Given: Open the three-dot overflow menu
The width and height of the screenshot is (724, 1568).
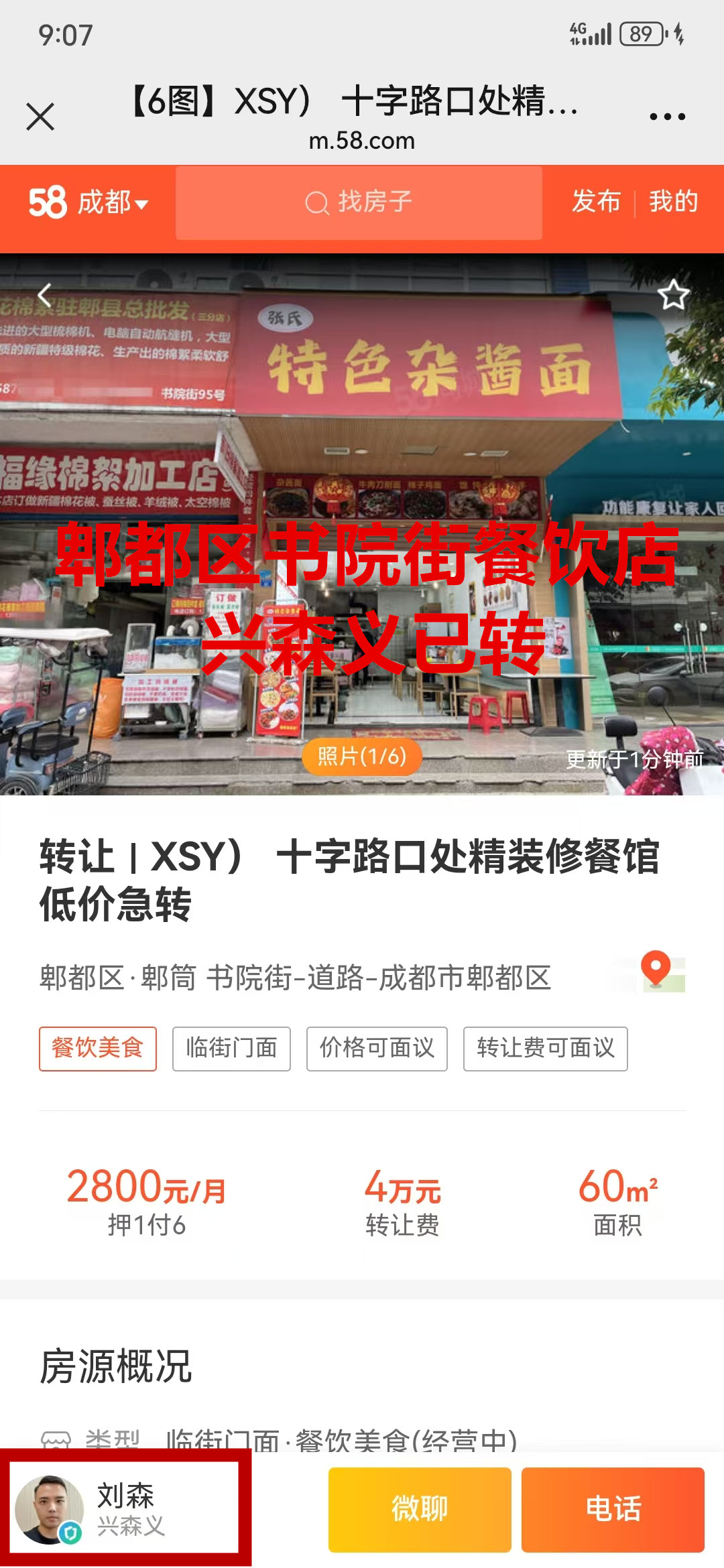Looking at the screenshot, I should coord(667,117).
